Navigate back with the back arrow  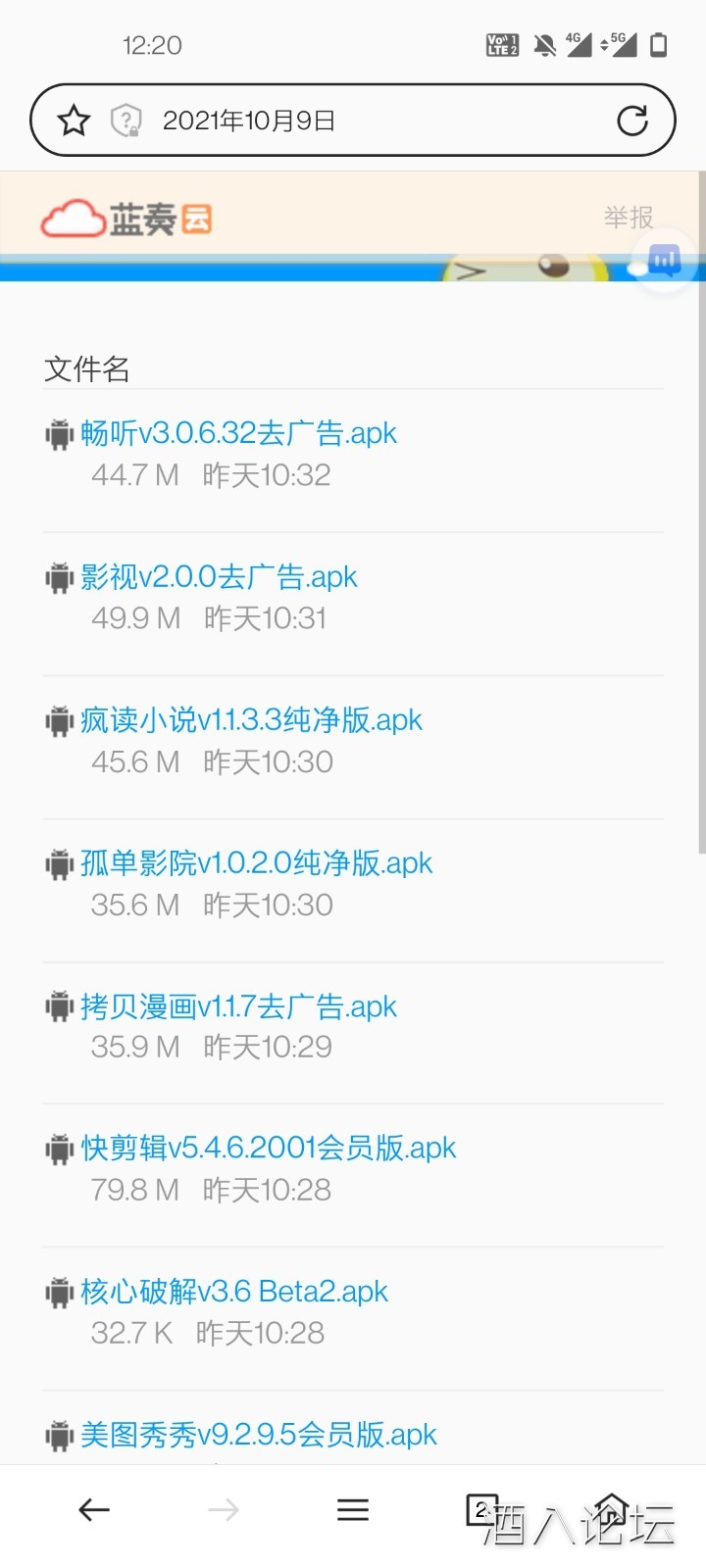coord(93,1509)
